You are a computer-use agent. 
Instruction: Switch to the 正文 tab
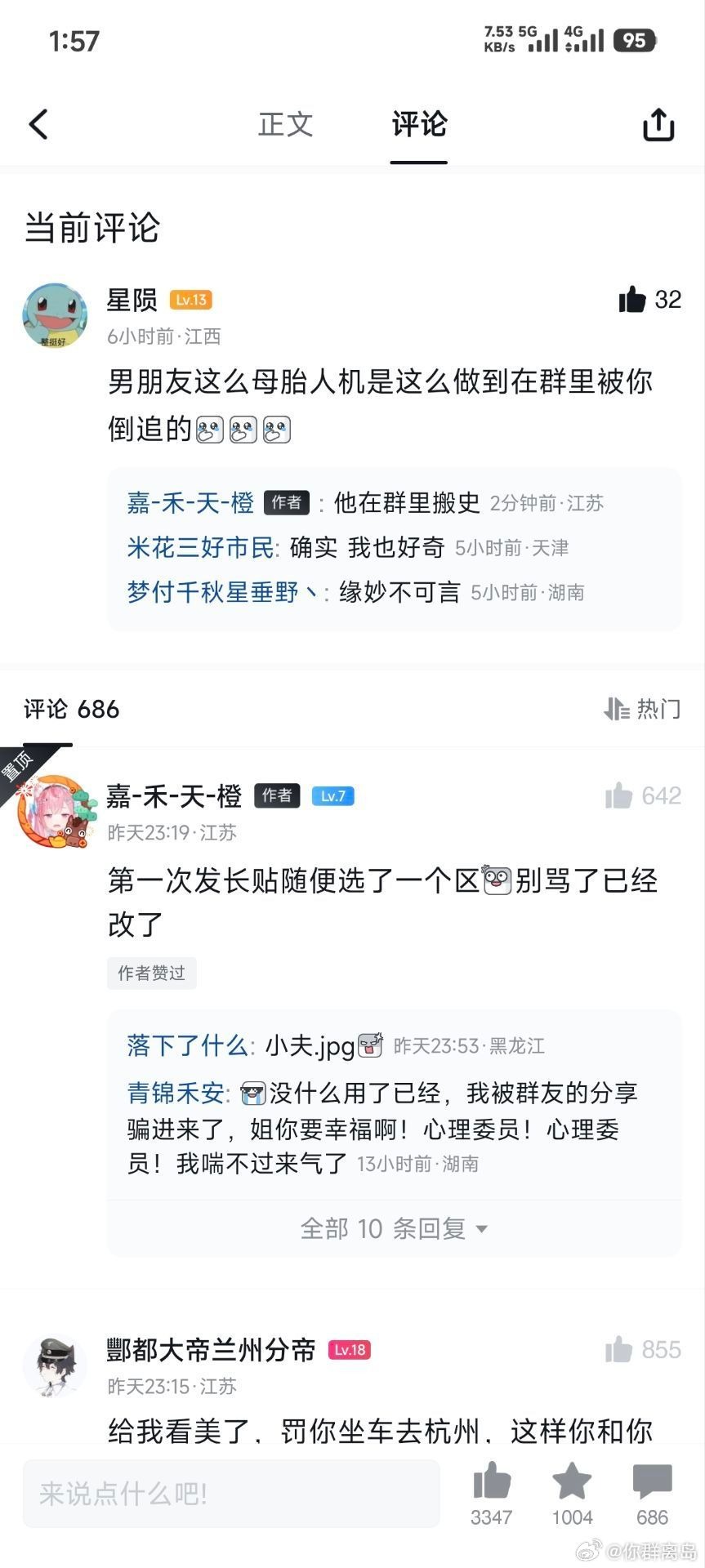coord(285,125)
